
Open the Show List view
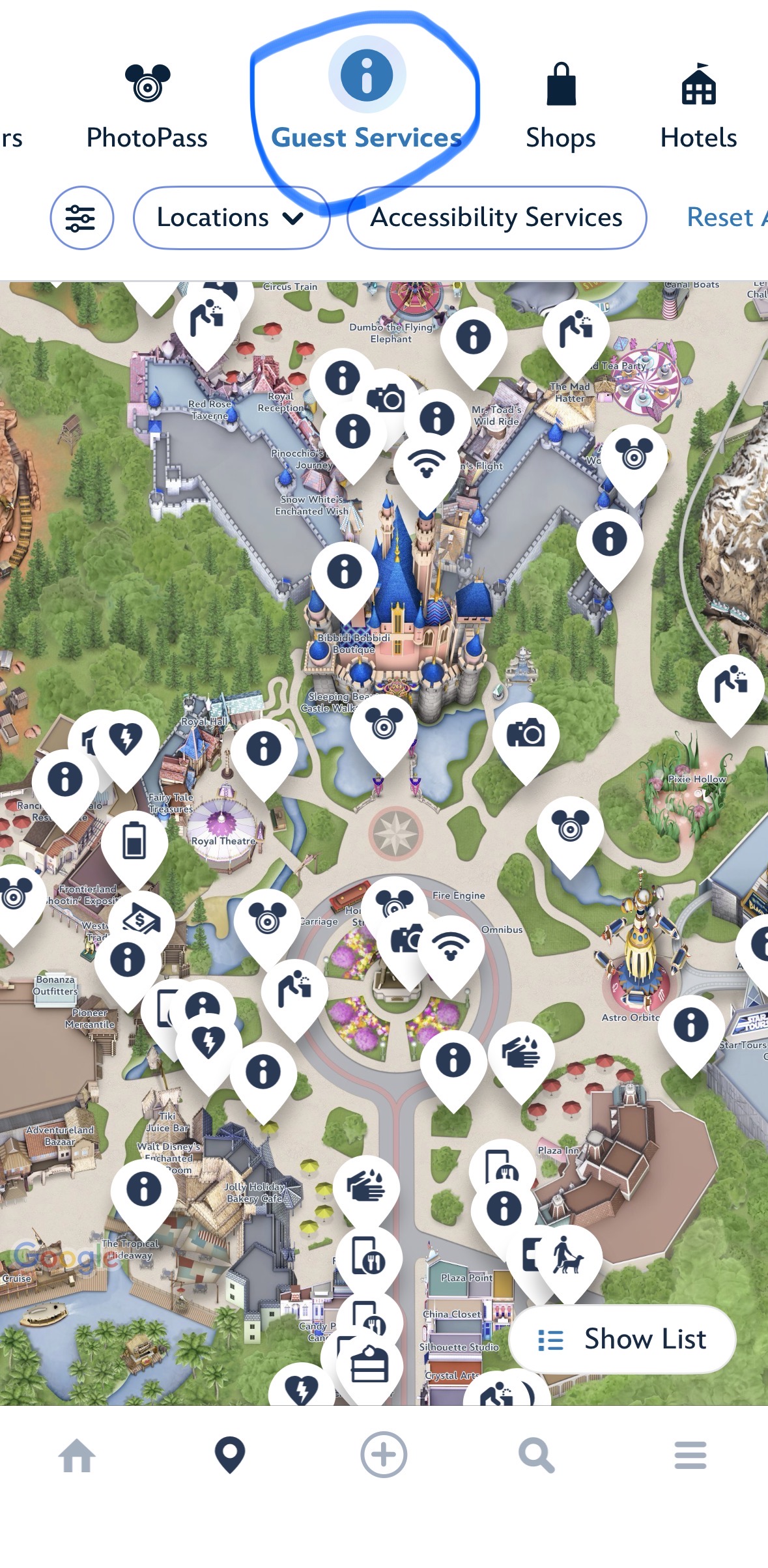pos(621,1339)
